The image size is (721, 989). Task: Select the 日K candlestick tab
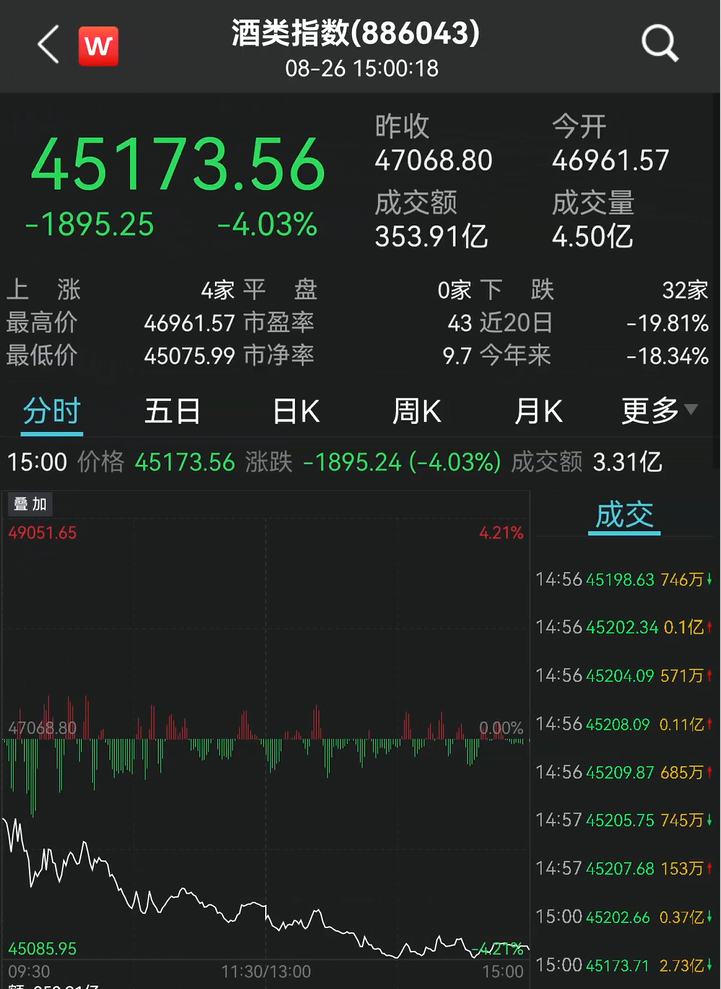point(294,410)
